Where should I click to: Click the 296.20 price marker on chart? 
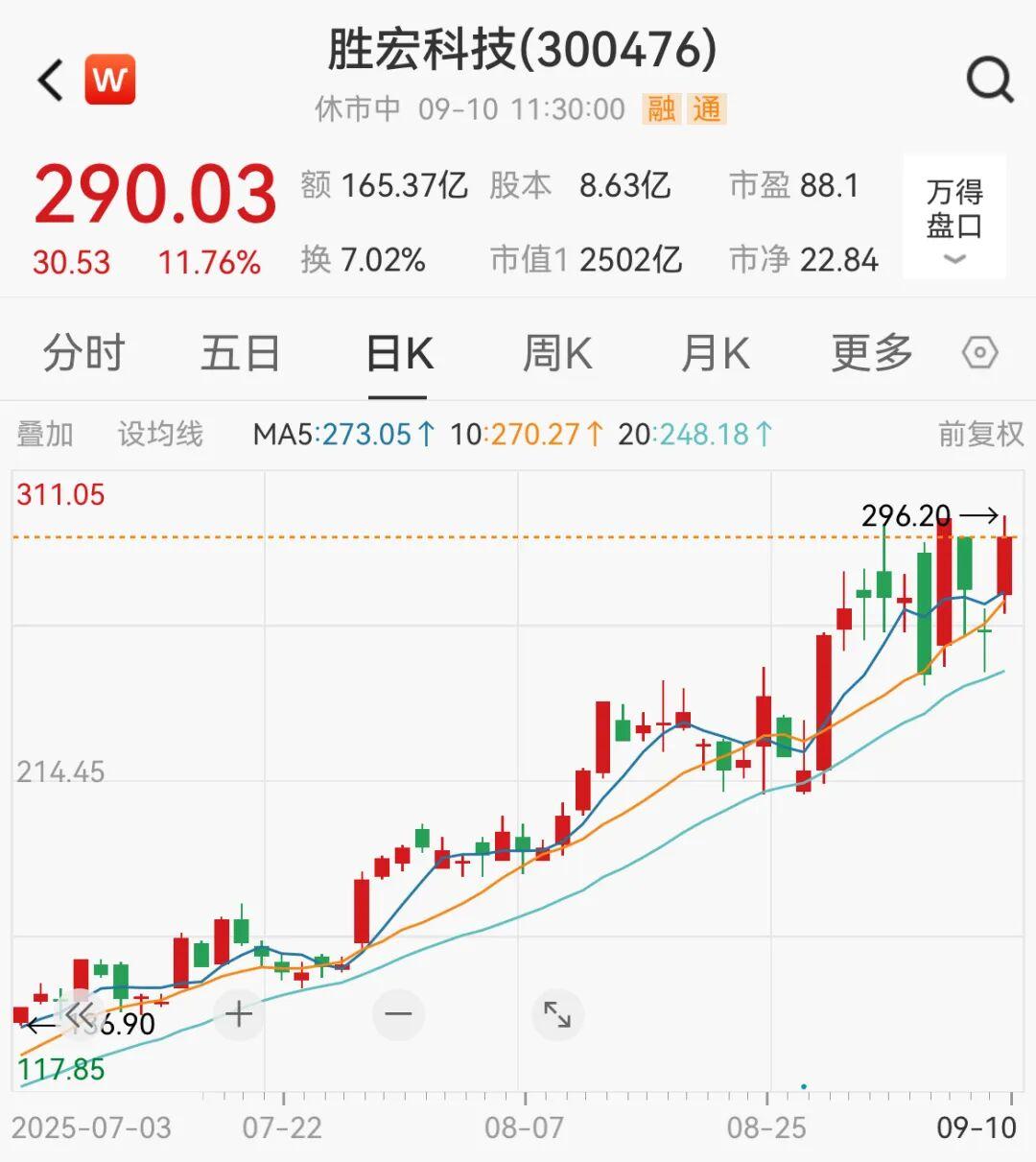[x=906, y=515]
